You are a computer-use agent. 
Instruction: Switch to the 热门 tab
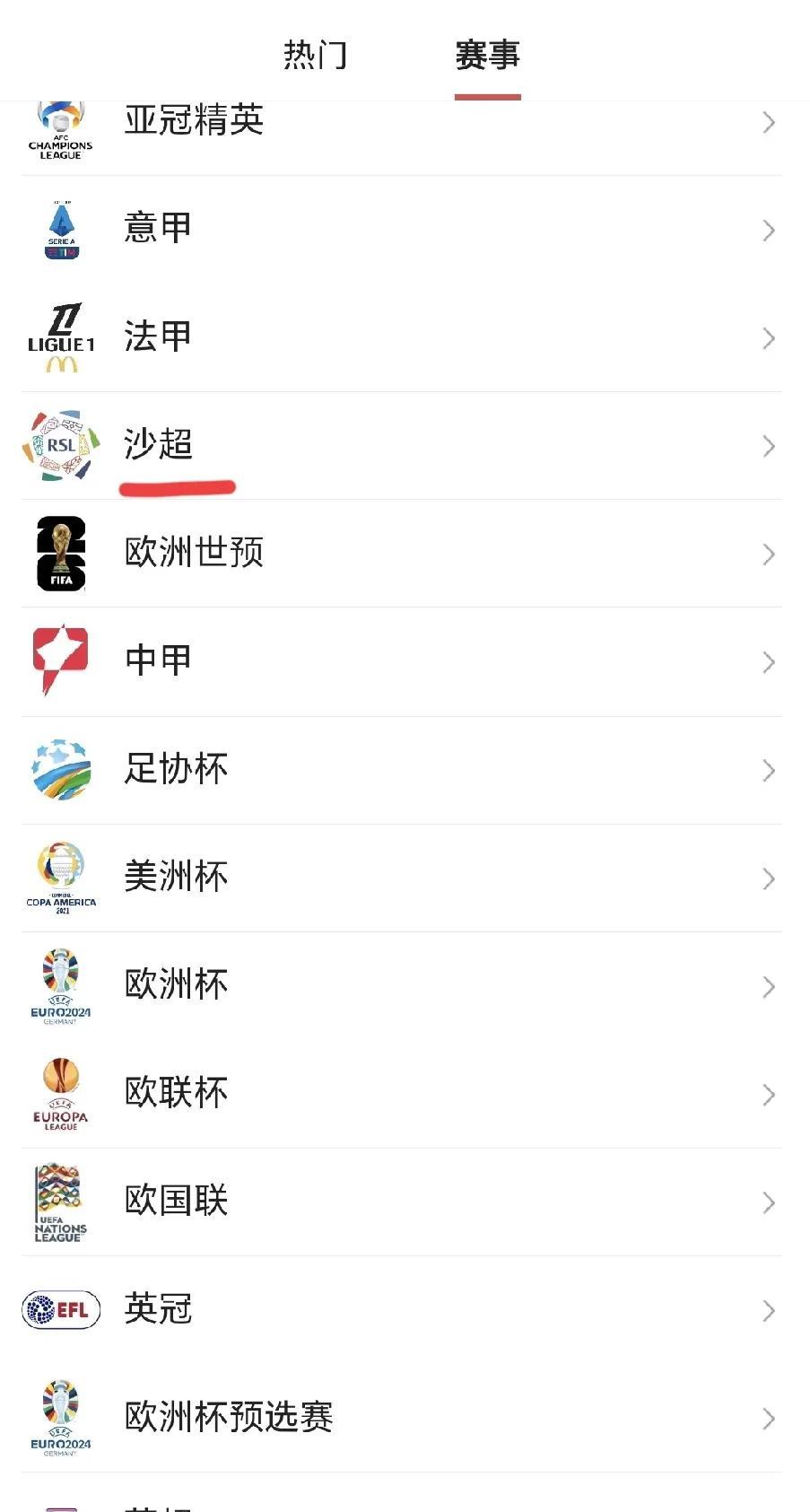click(315, 55)
